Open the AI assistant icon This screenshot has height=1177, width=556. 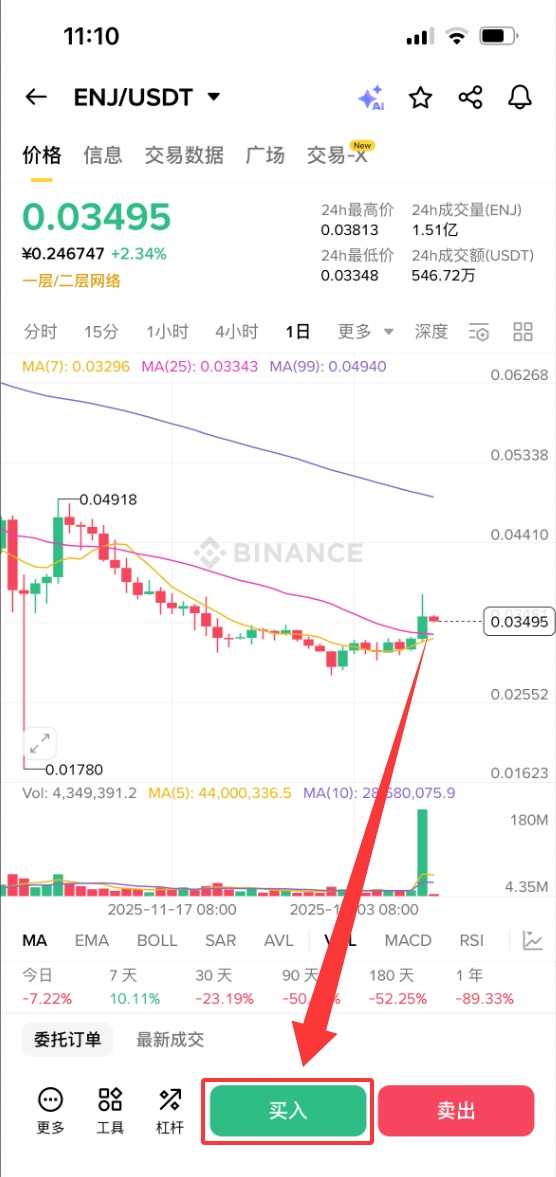click(x=371, y=98)
